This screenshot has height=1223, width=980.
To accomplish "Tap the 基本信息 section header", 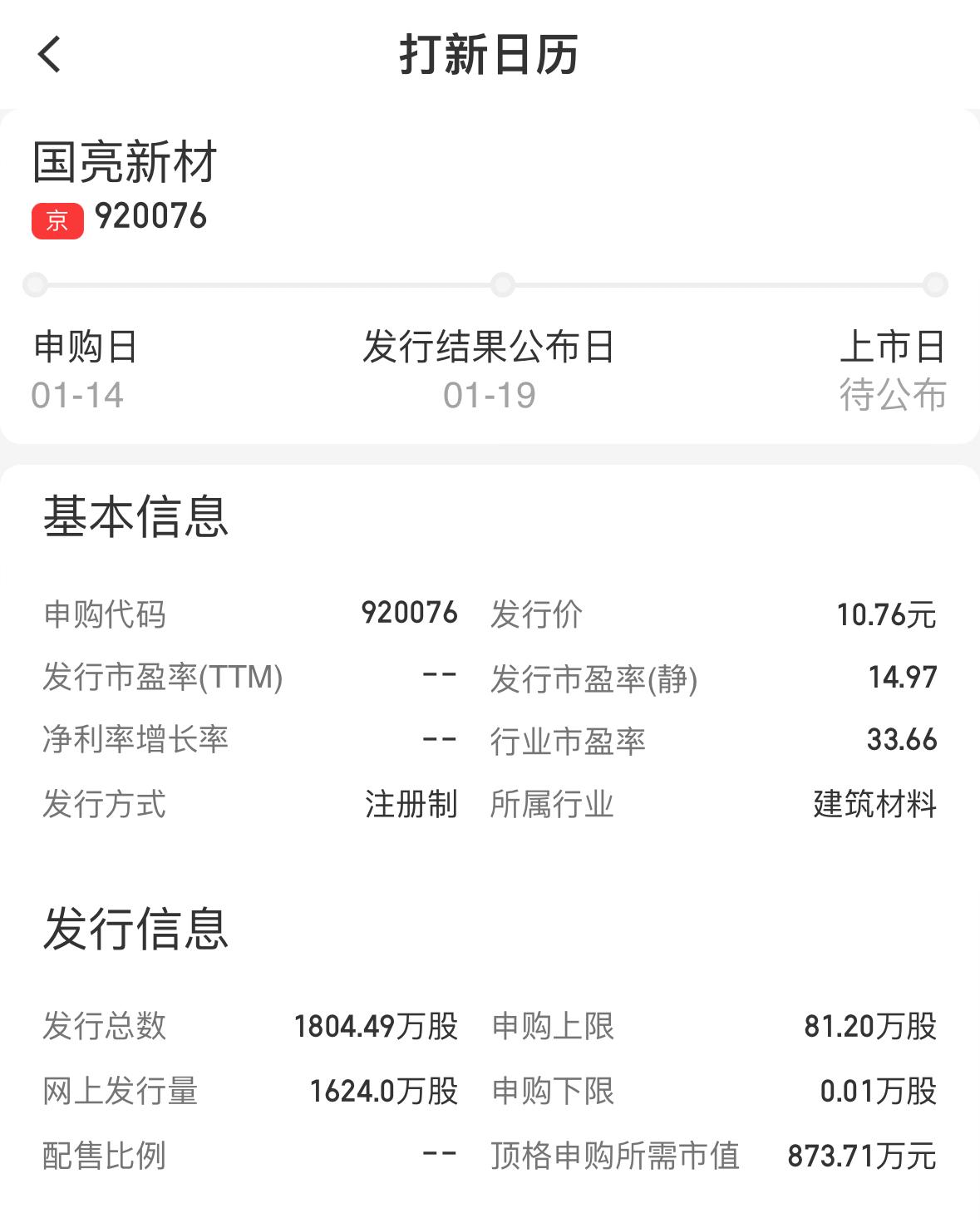I will coord(137,517).
